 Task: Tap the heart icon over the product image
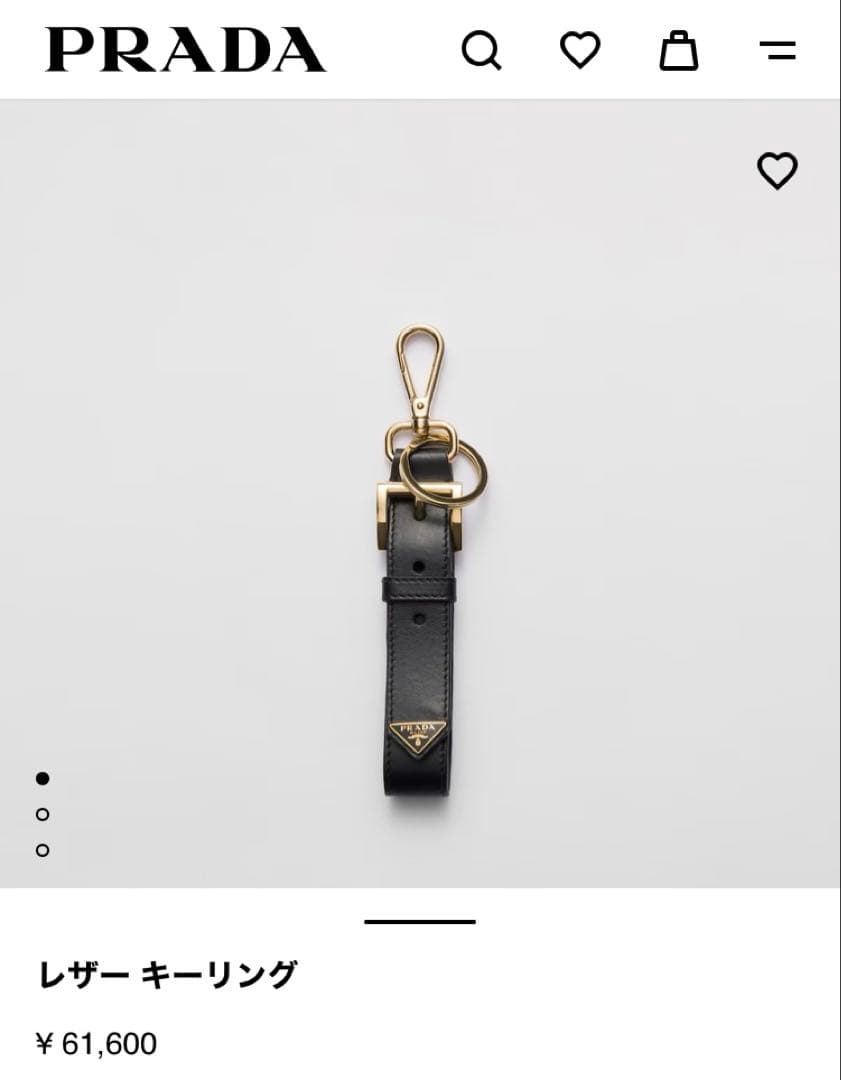[779, 169]
